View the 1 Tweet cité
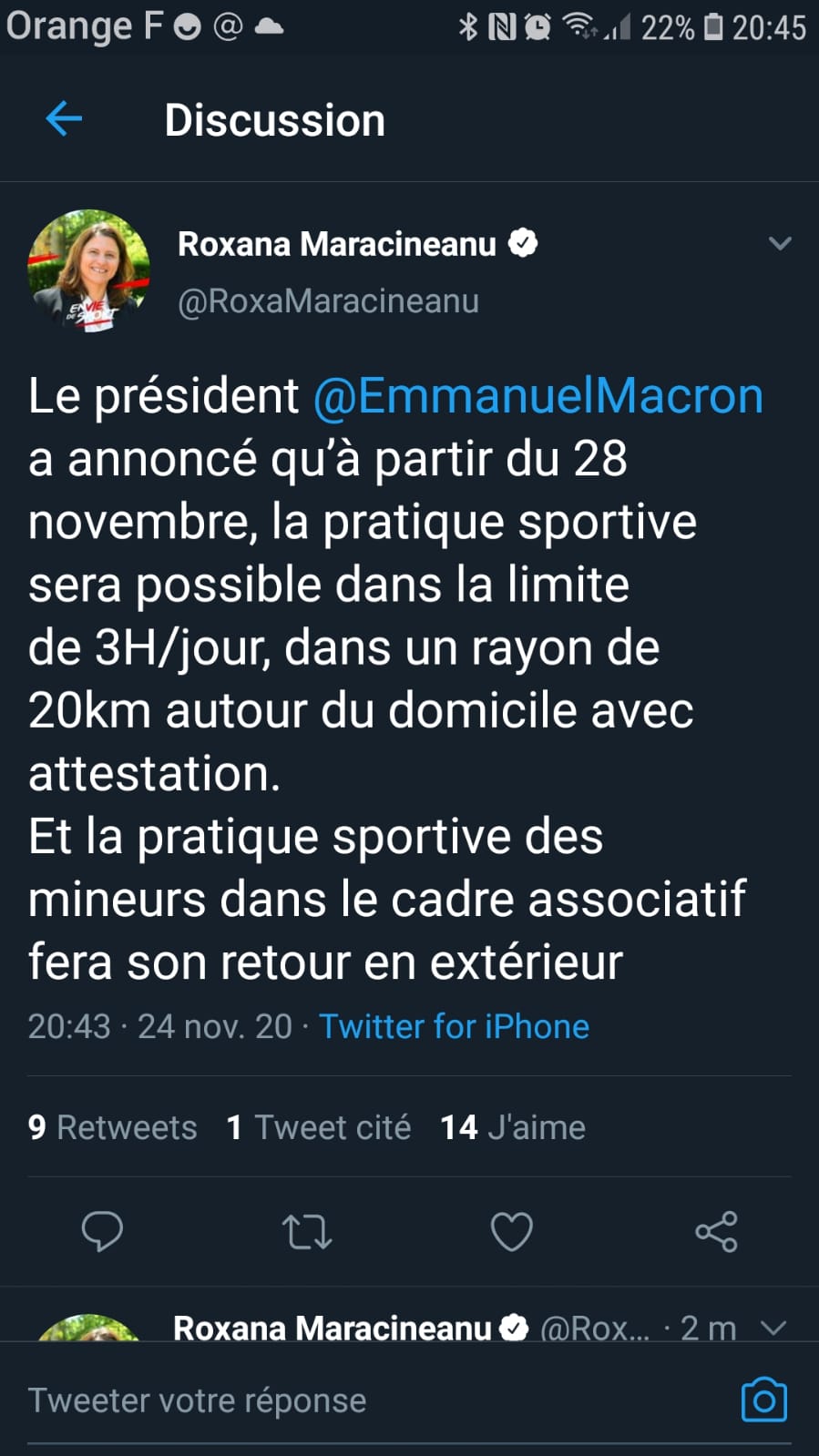The image size is (819, 1456). tap(318, 1127)
